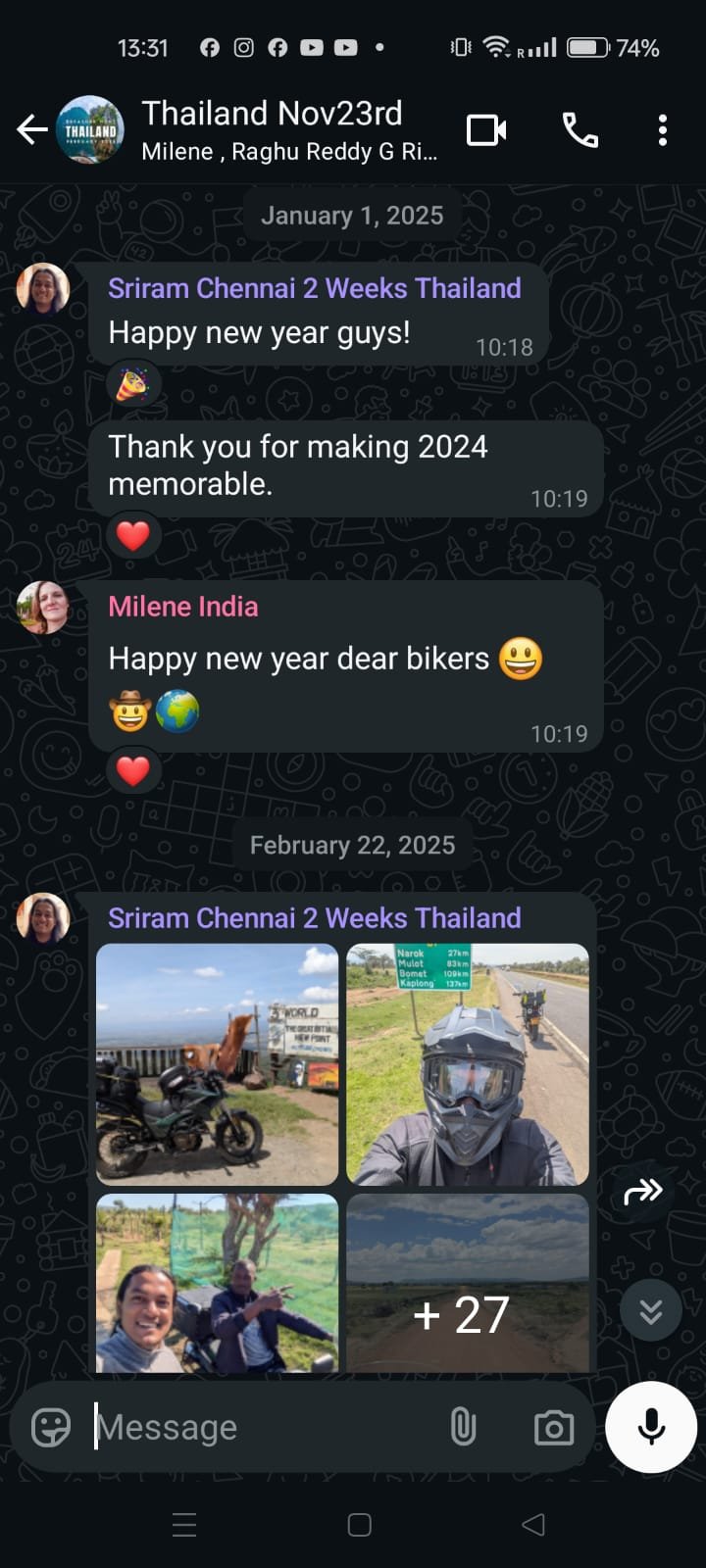Image resolution: width=706 pixels, height=1568 pixels.
Task: Open the helmet selfie photo
Action: 468,1064
